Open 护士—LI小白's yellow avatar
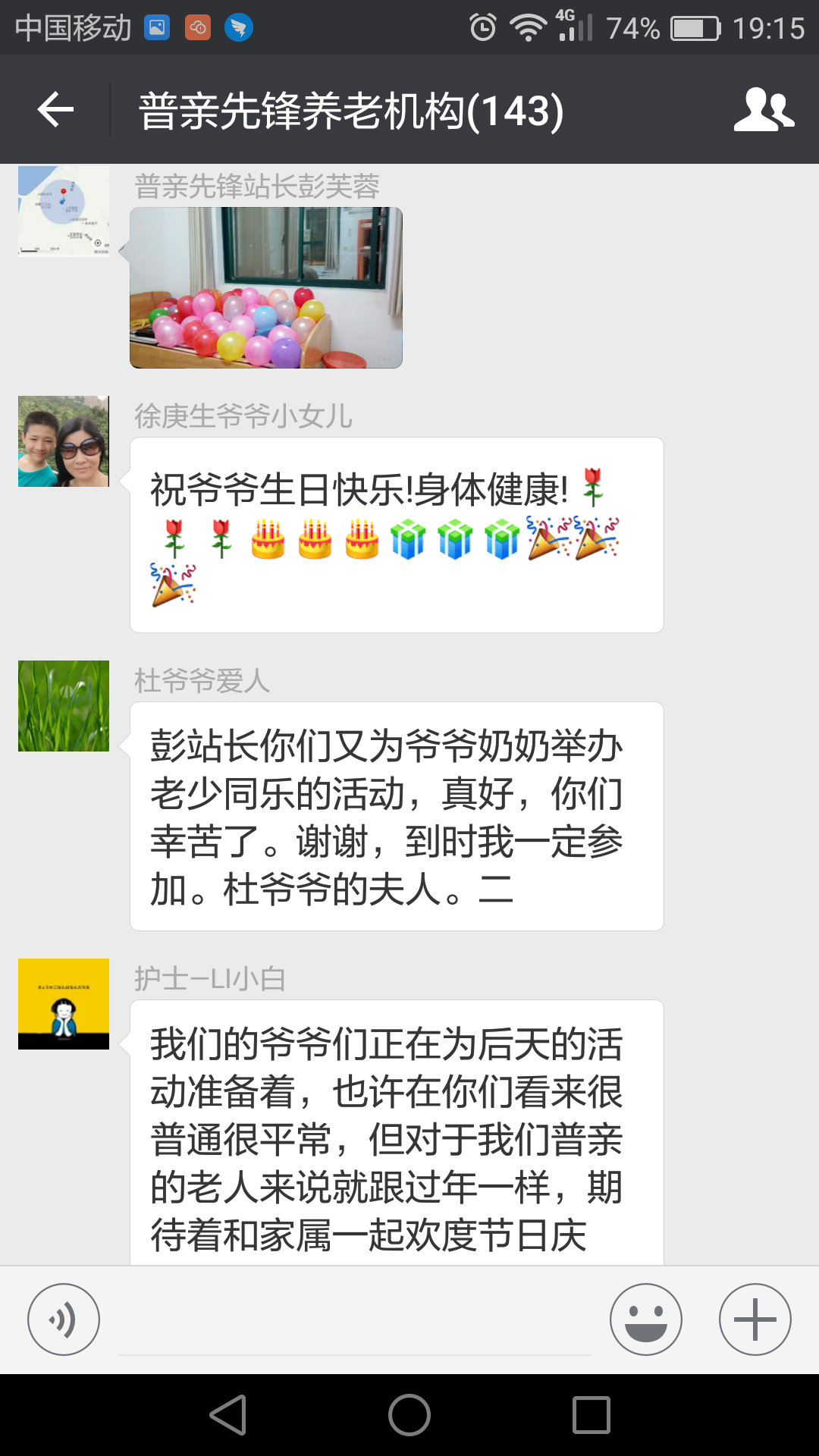The height and width of the screenshot is (1456, 819). pos(64,1004)
